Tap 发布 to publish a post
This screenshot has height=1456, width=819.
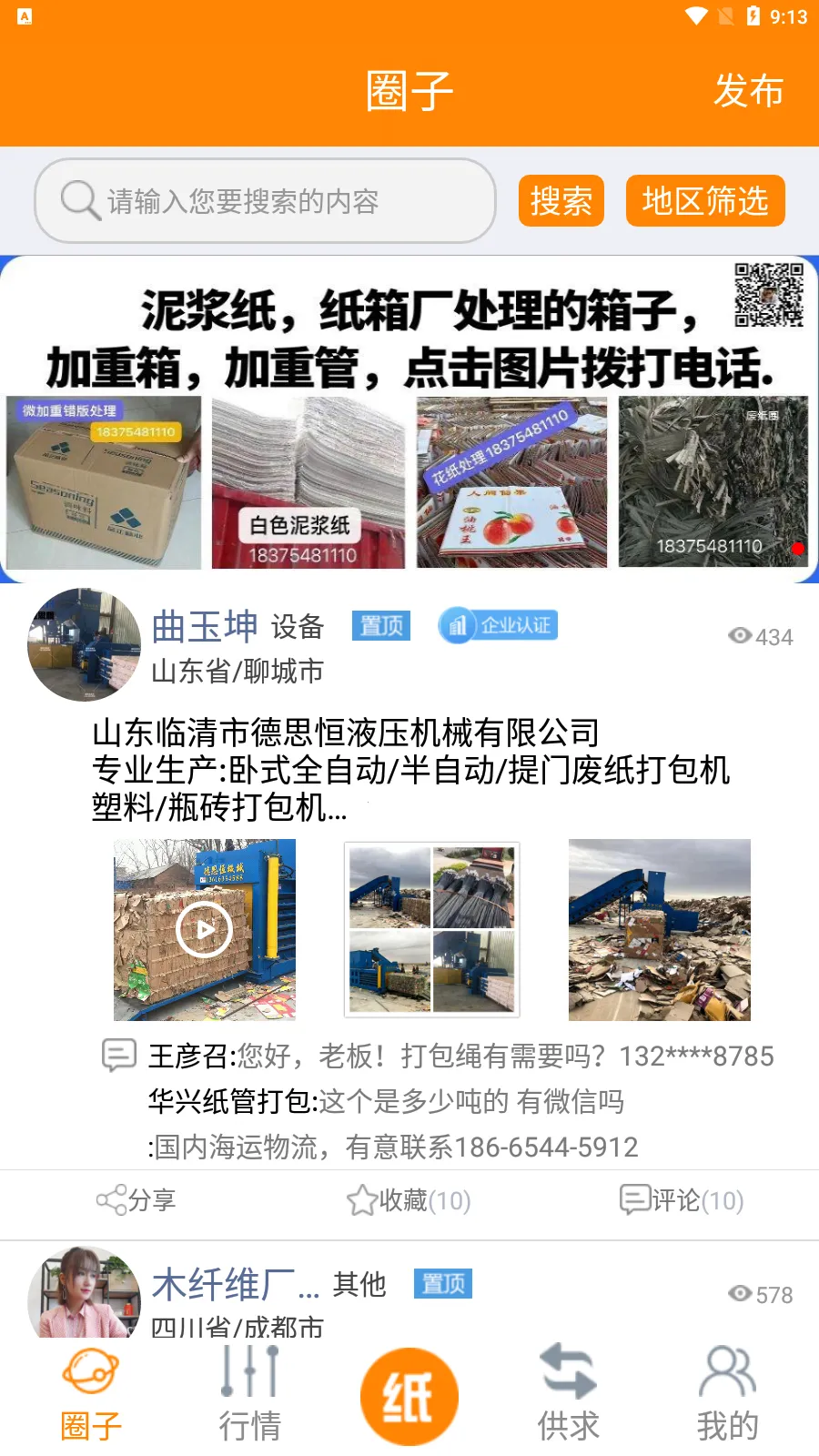point(747,91)
